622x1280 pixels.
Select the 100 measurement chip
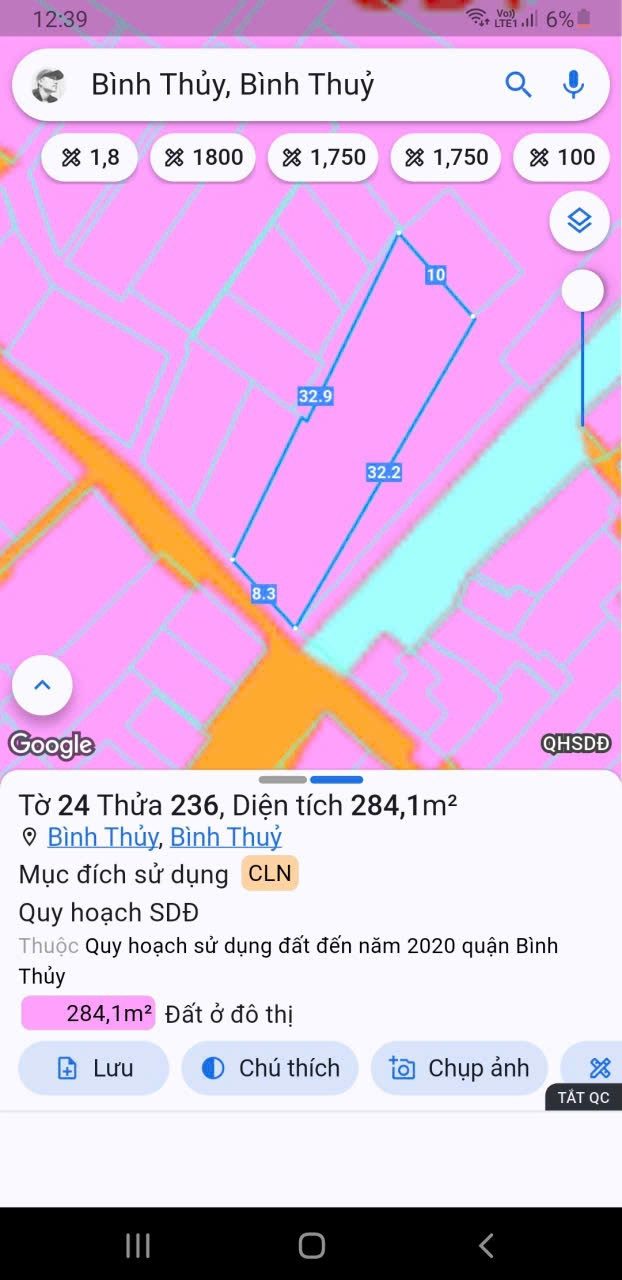tap(562, 157)
